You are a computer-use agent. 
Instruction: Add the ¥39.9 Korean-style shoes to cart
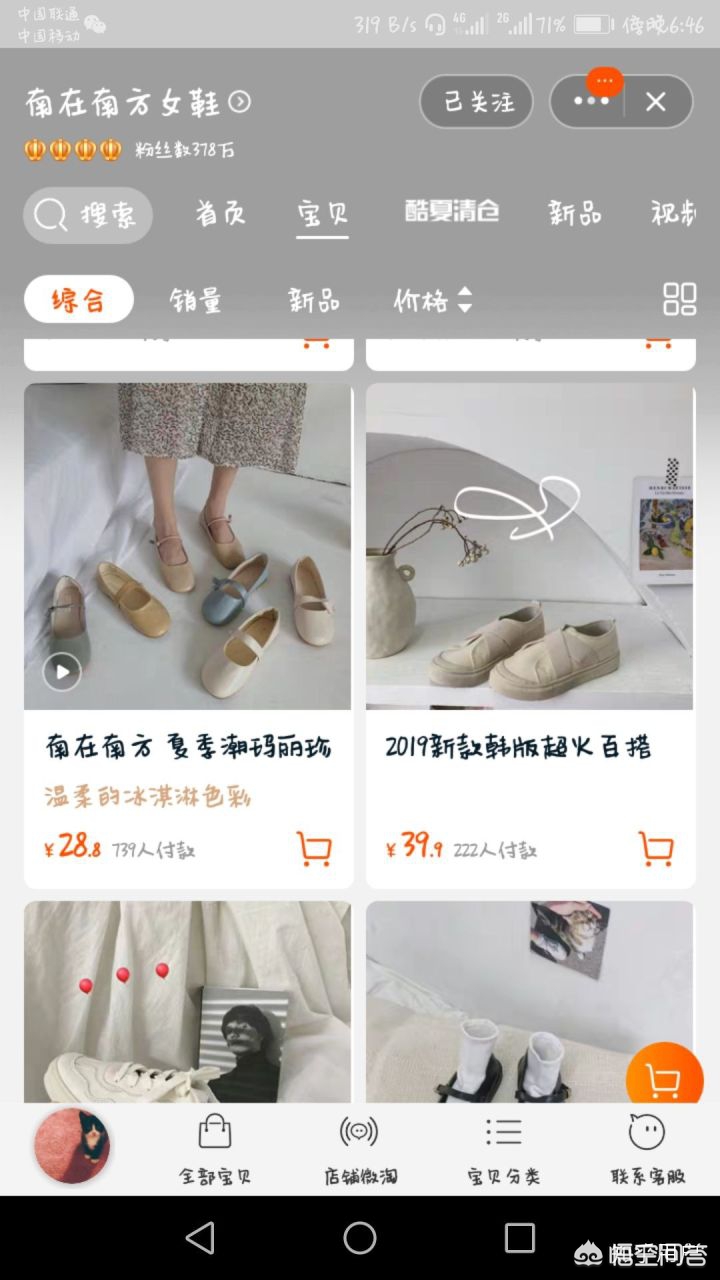[x=656, y=849]
